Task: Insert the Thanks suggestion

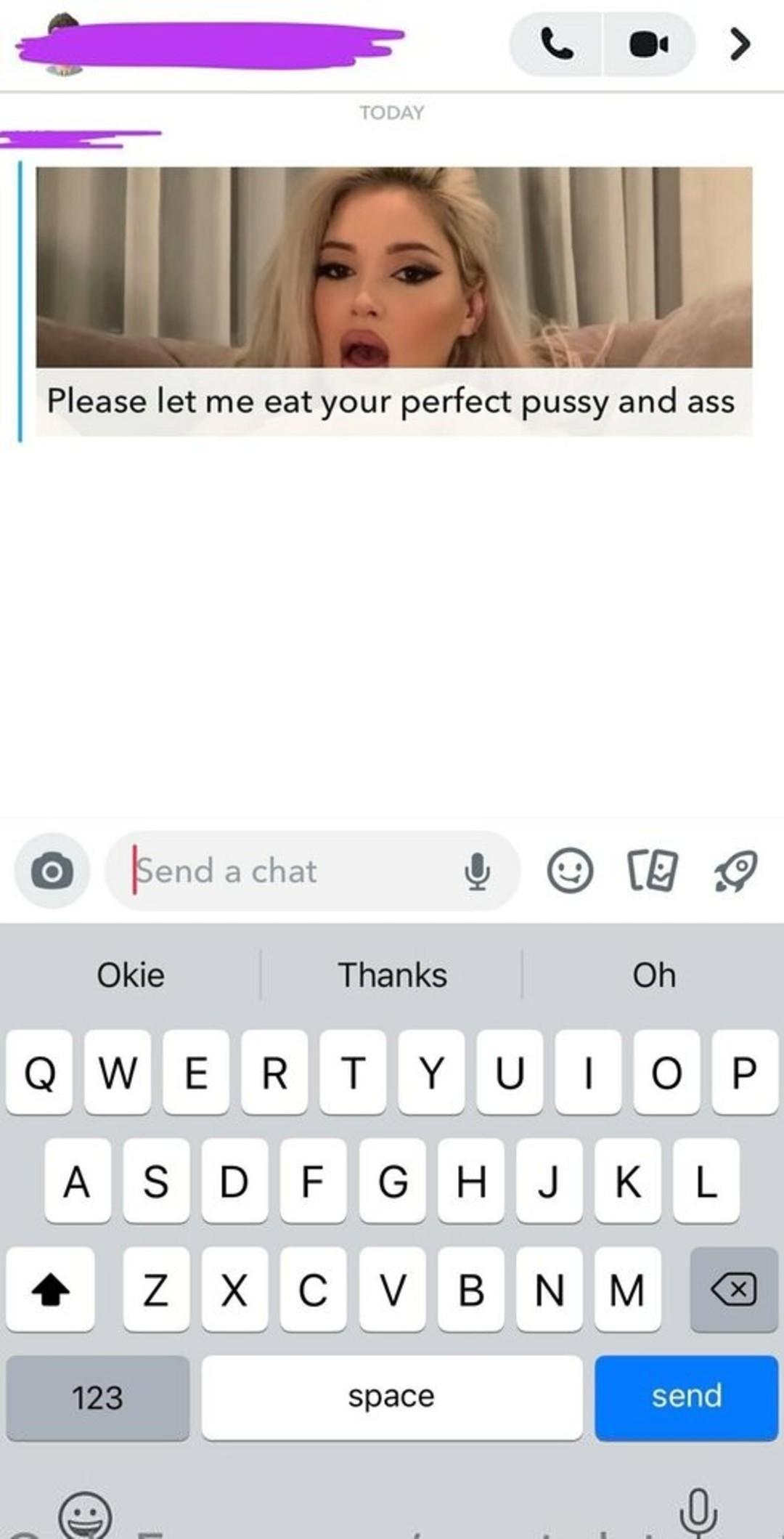Action: pyautogui.click(x=392, y=975)
